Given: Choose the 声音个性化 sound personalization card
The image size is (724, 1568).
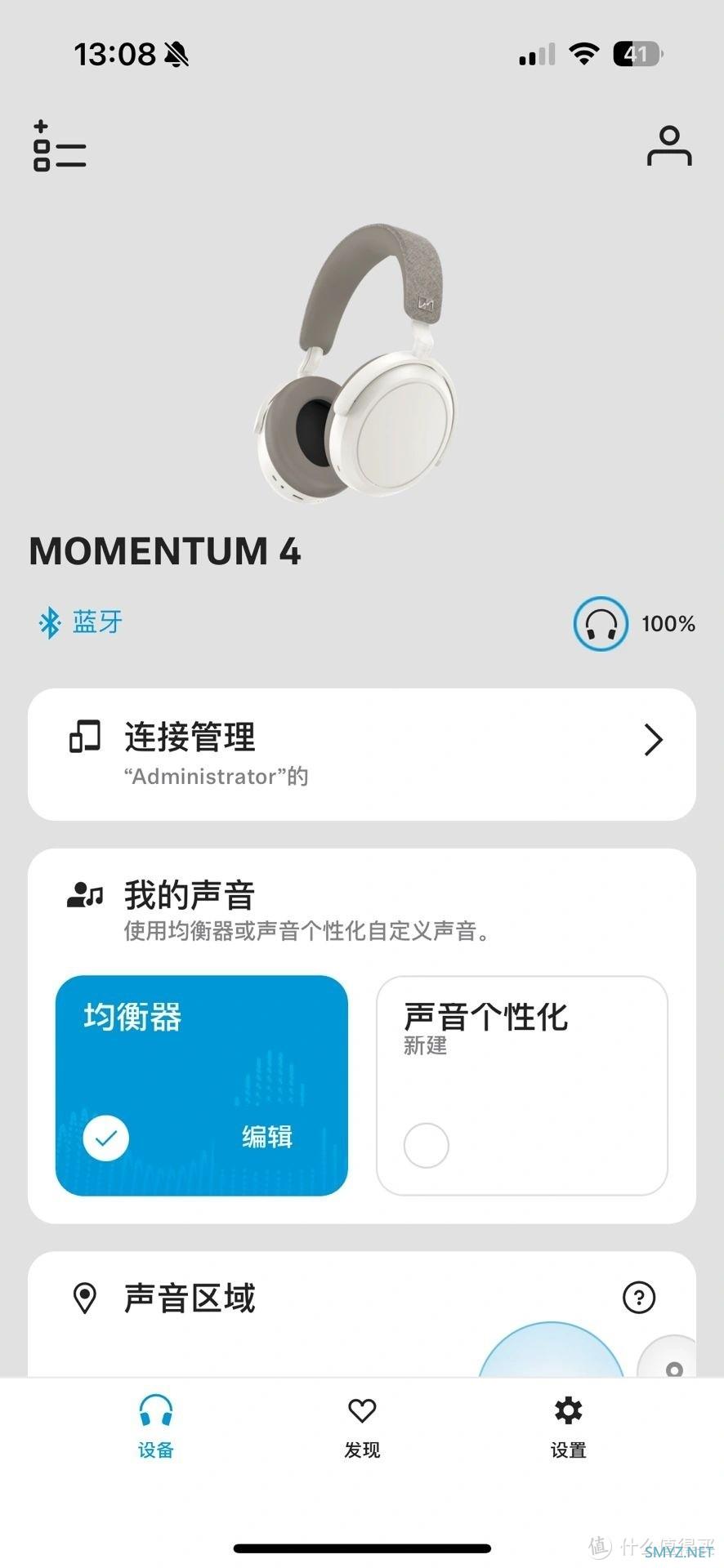Looking at the screenshot, I should click(x=521, y=1085).
